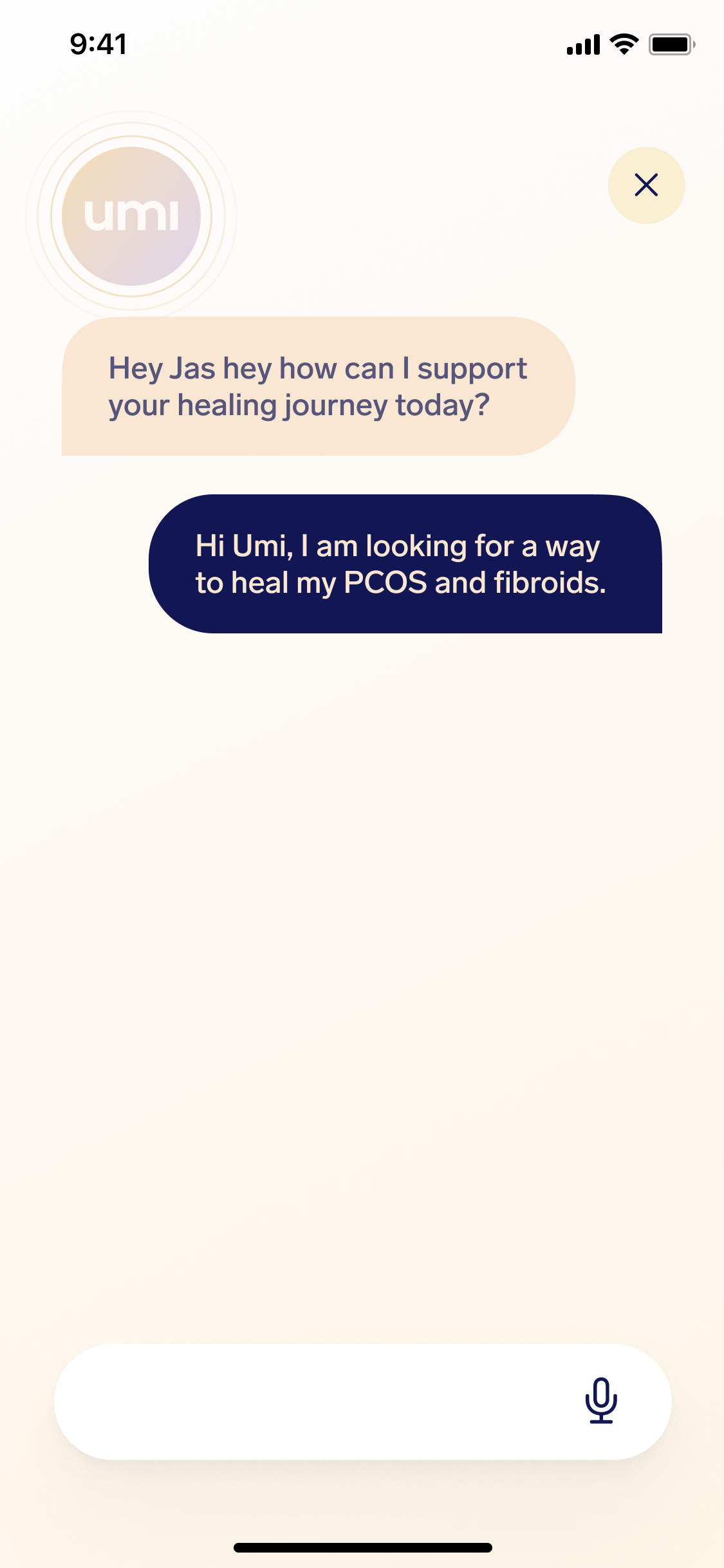Tap the home indicator bar

click(362, 1548)
